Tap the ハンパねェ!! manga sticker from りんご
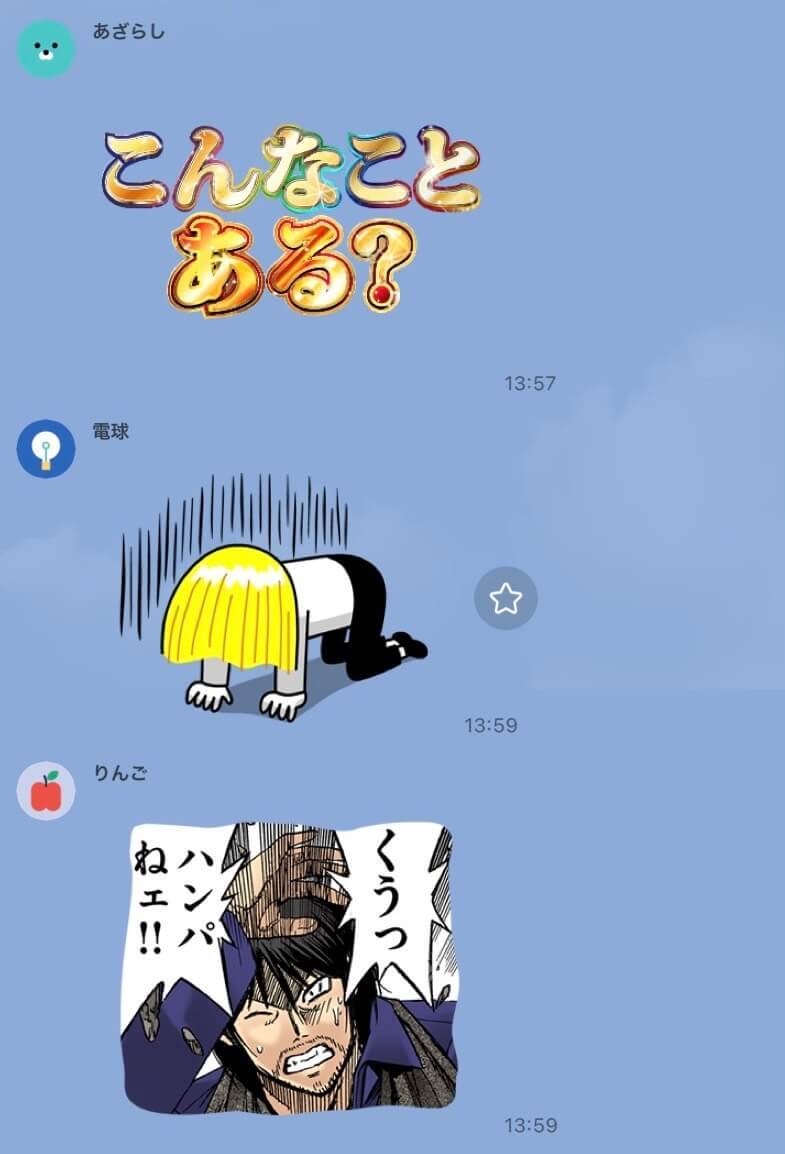 (290, 965)
